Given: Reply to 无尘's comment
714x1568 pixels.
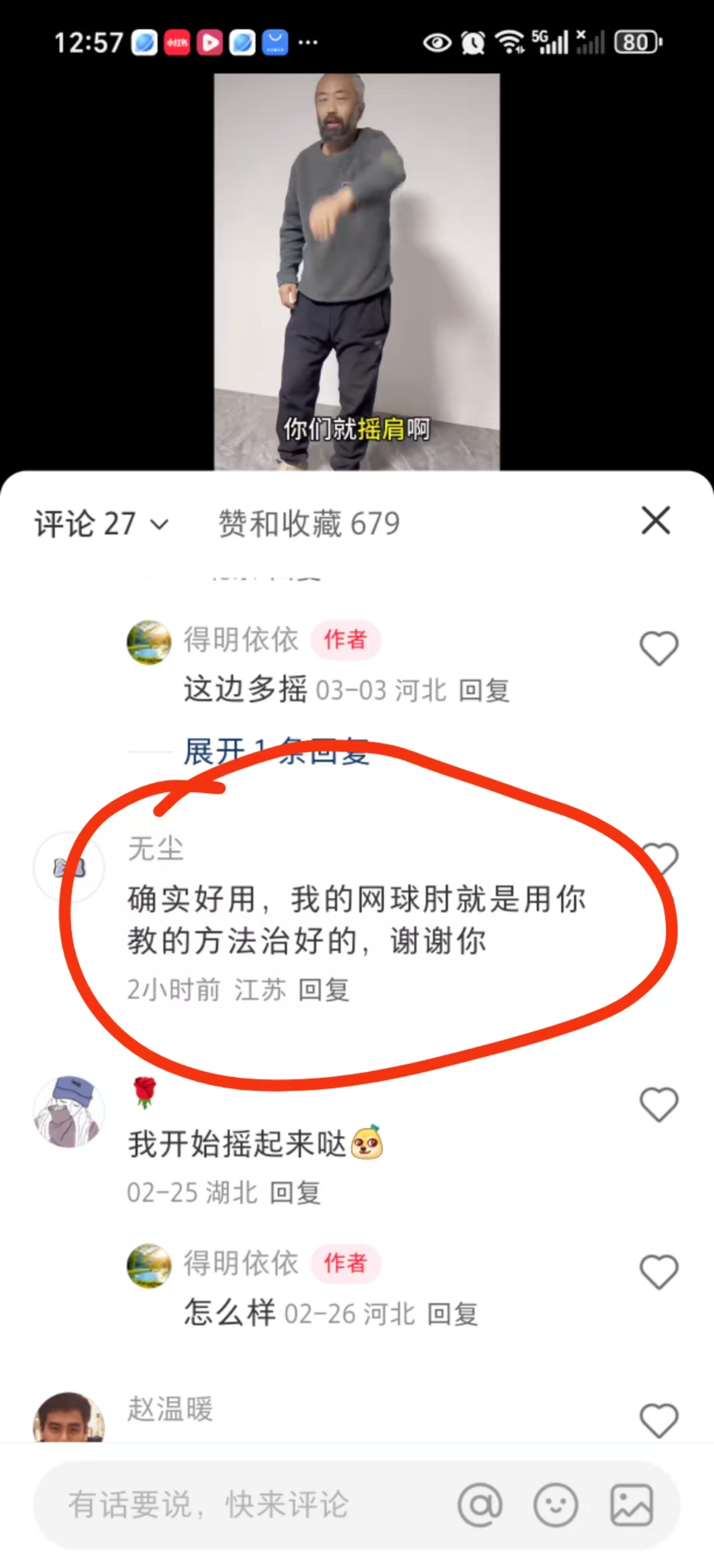Looking at the screenshot, I should coord(323,990).
